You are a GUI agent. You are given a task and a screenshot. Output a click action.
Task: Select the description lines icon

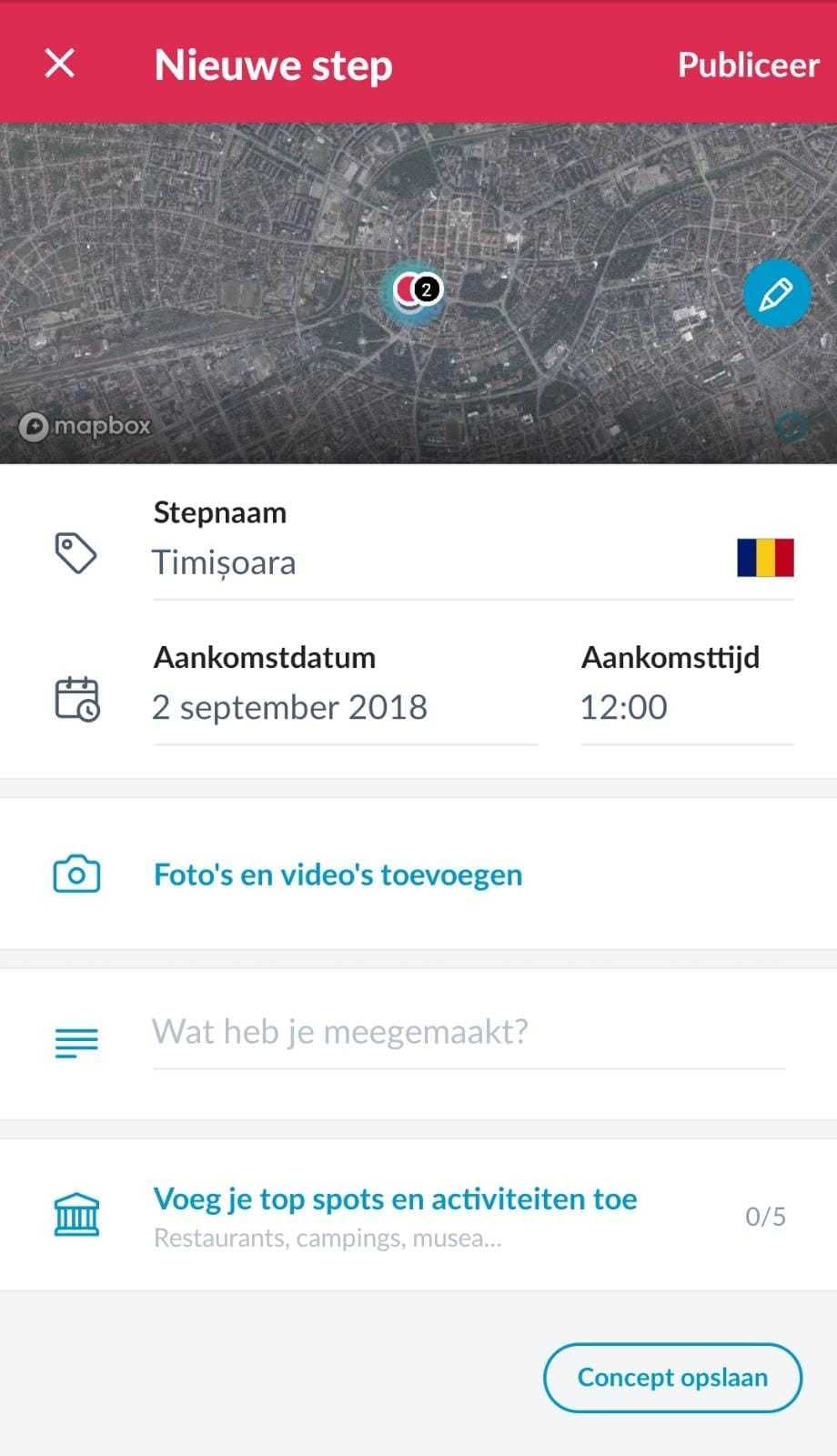(77, 1040)
